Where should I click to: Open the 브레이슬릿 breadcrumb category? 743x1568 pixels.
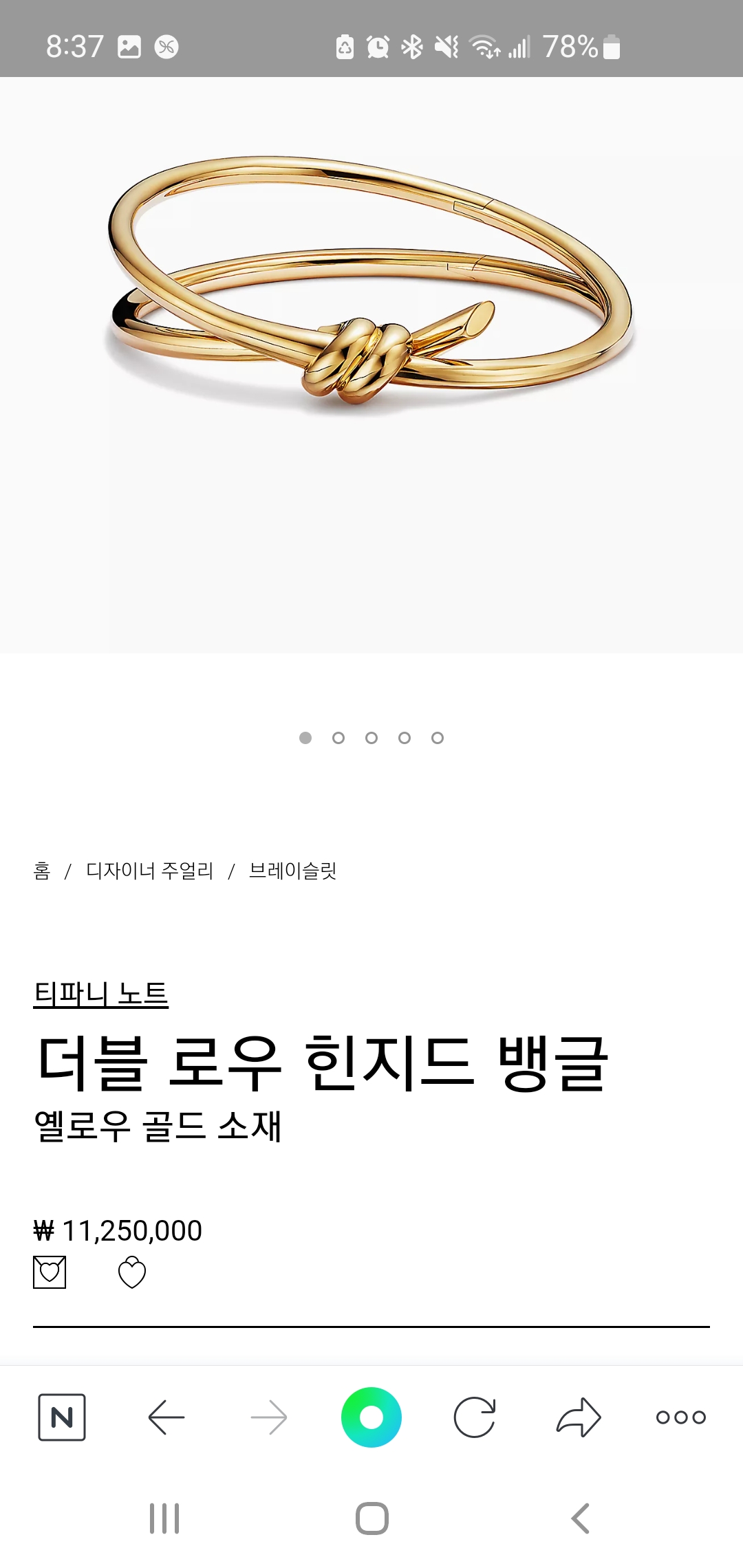point(292,871)
